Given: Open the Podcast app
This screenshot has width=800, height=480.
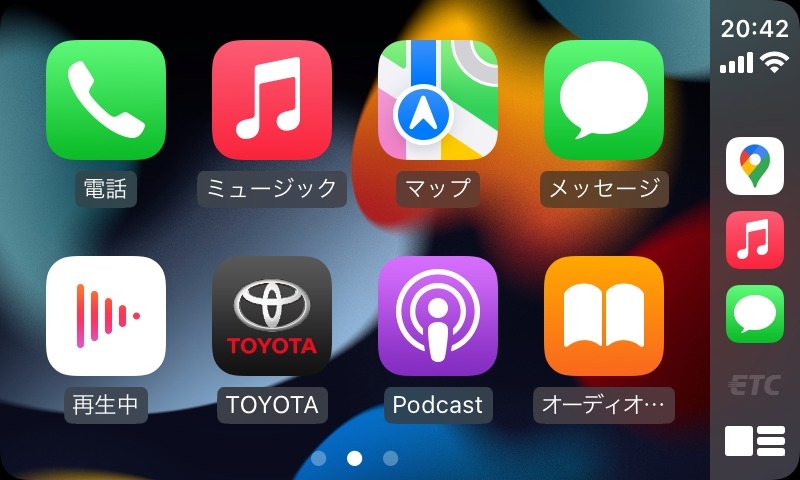Looking at the screenshot, I should tap(437, 316).
